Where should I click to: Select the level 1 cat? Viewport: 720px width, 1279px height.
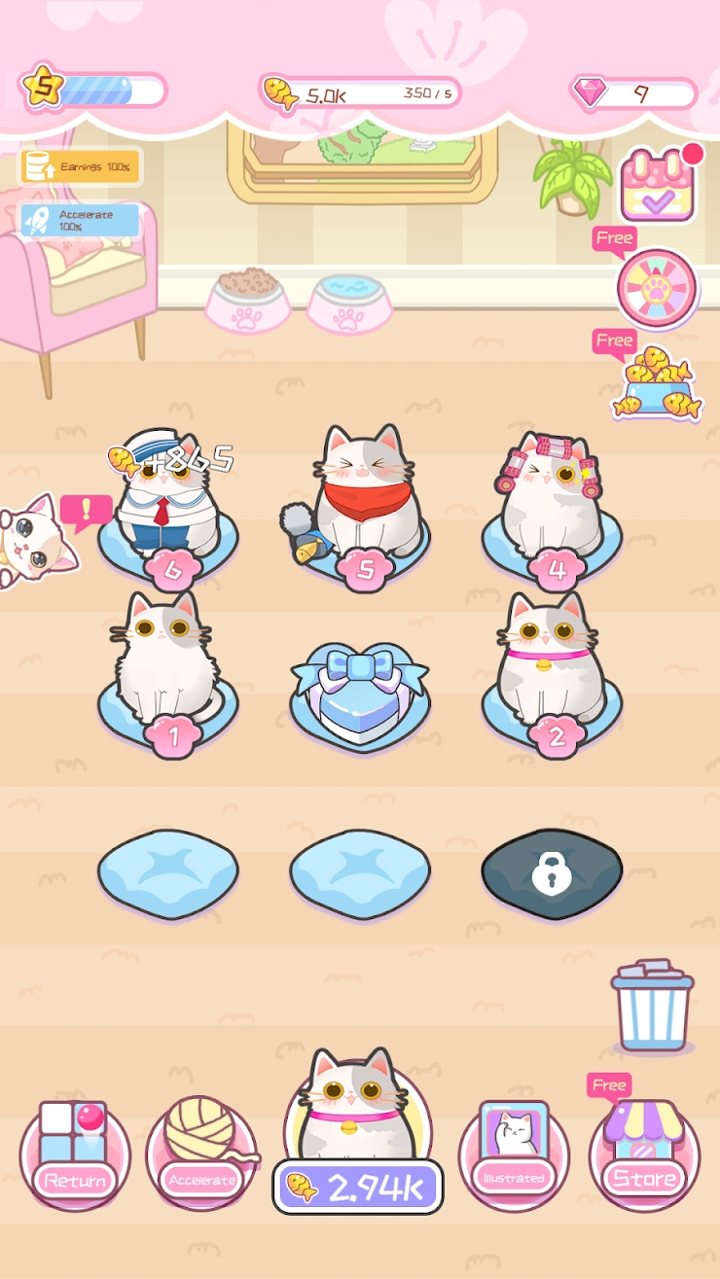coord(167,665)
